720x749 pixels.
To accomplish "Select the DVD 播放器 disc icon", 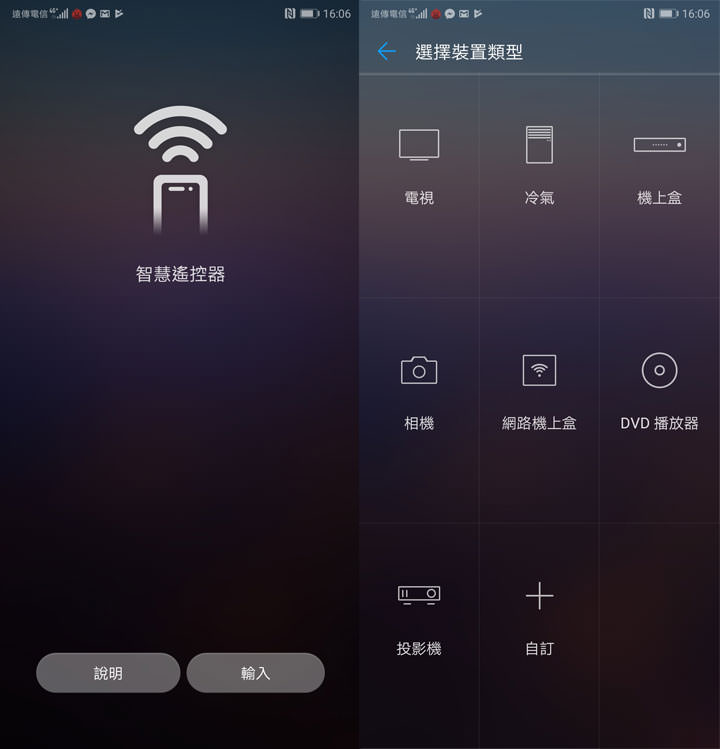I will click(659, 369).
